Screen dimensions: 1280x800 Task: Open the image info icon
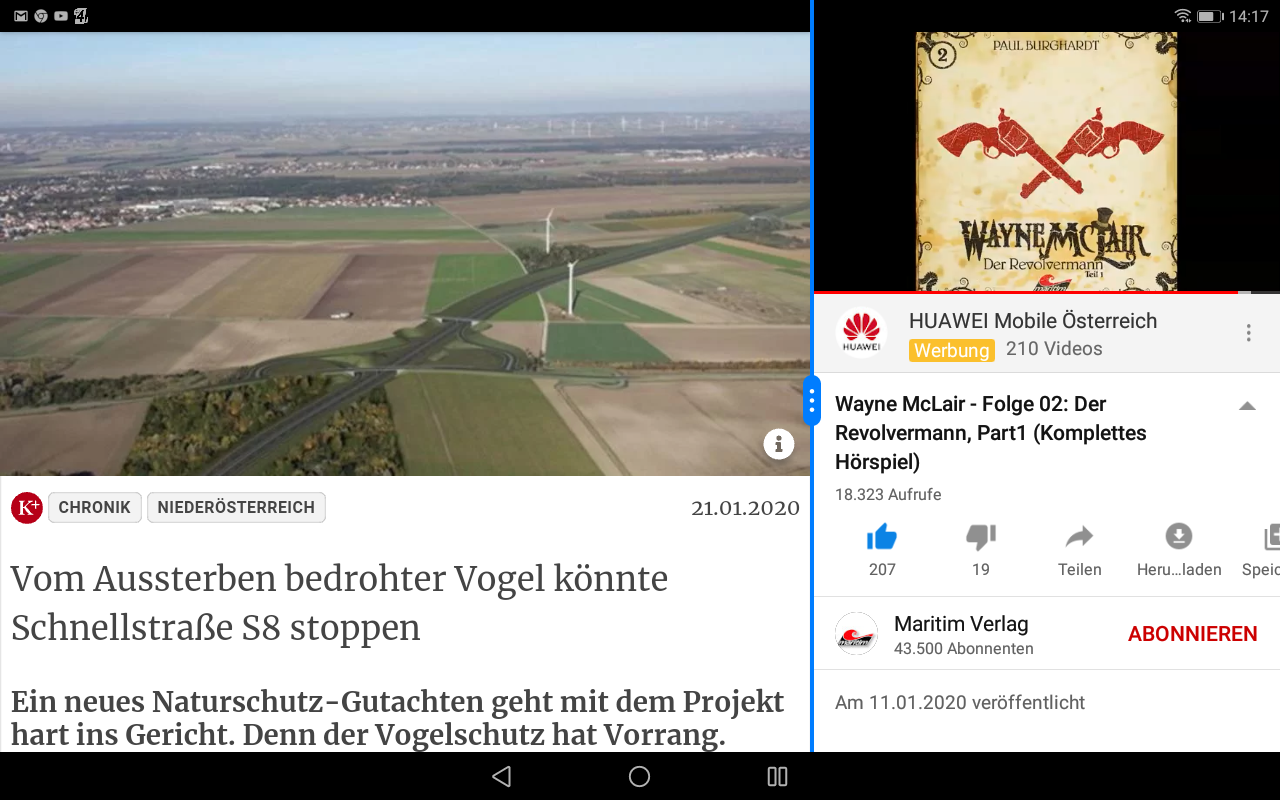778,444
